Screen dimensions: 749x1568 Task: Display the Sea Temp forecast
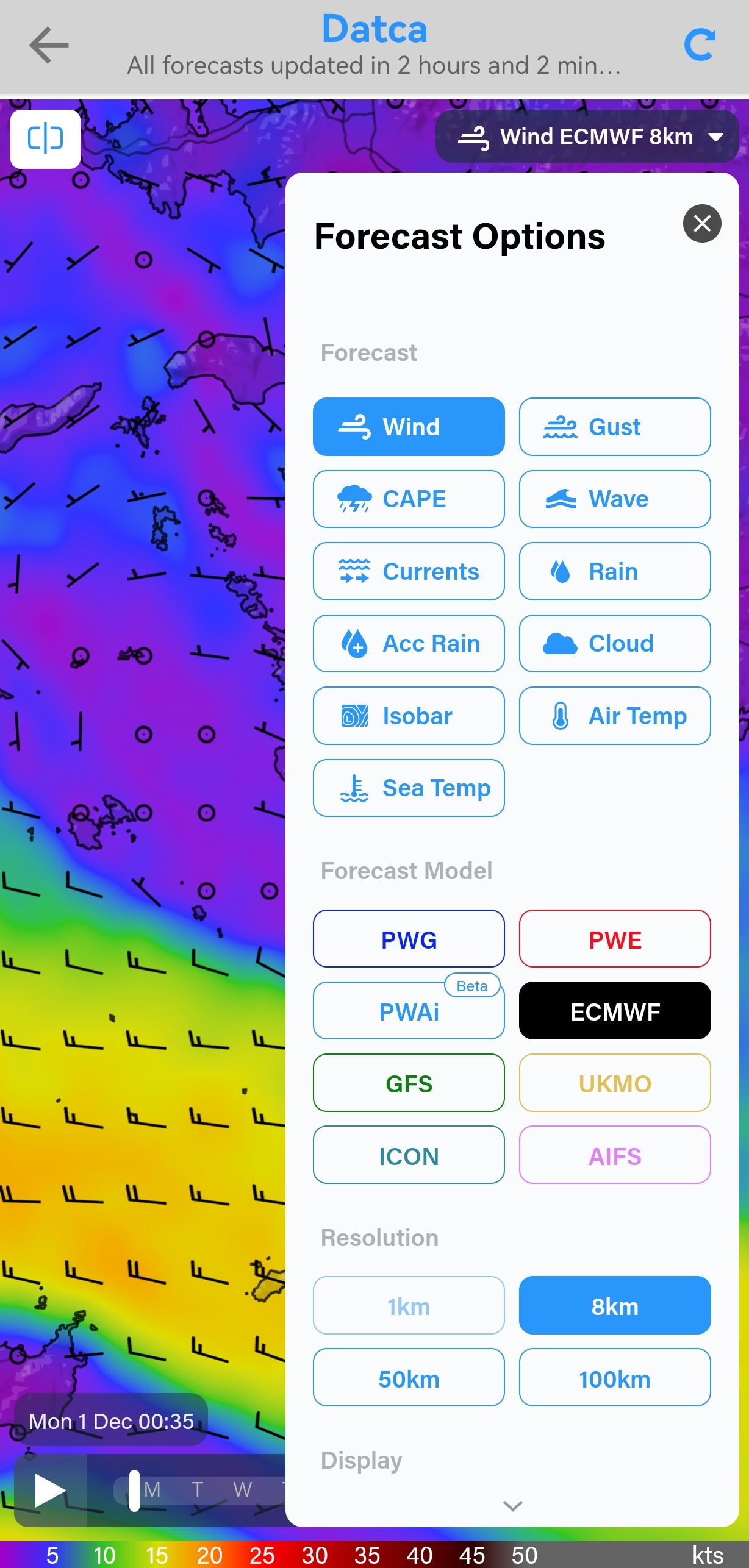coord(409,788)
